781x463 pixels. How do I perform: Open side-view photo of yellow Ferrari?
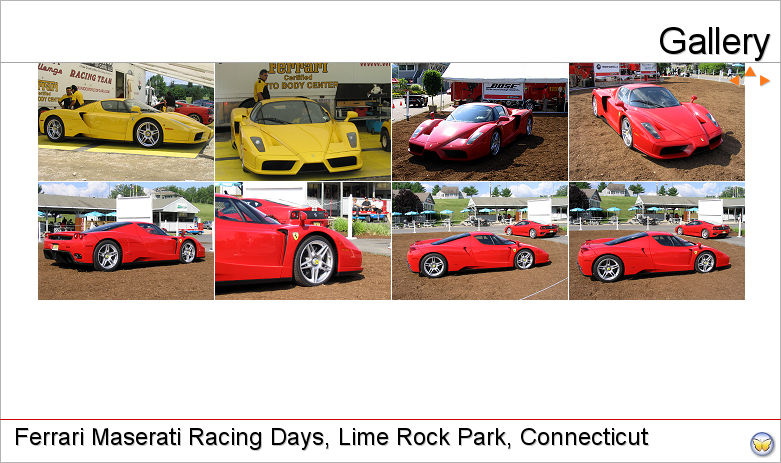tap(126, 121)
